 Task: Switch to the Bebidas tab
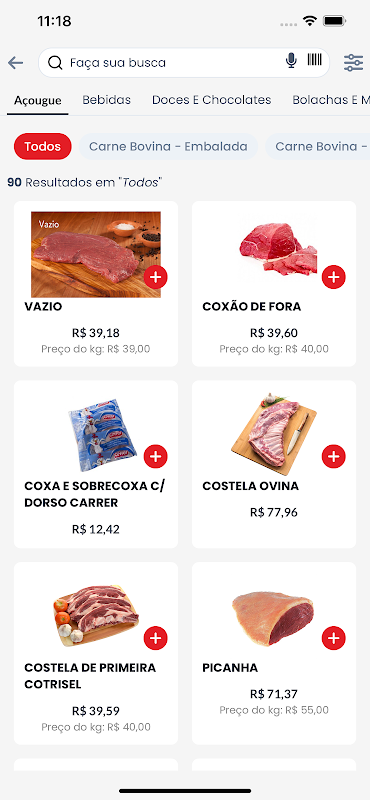[107, 100]
